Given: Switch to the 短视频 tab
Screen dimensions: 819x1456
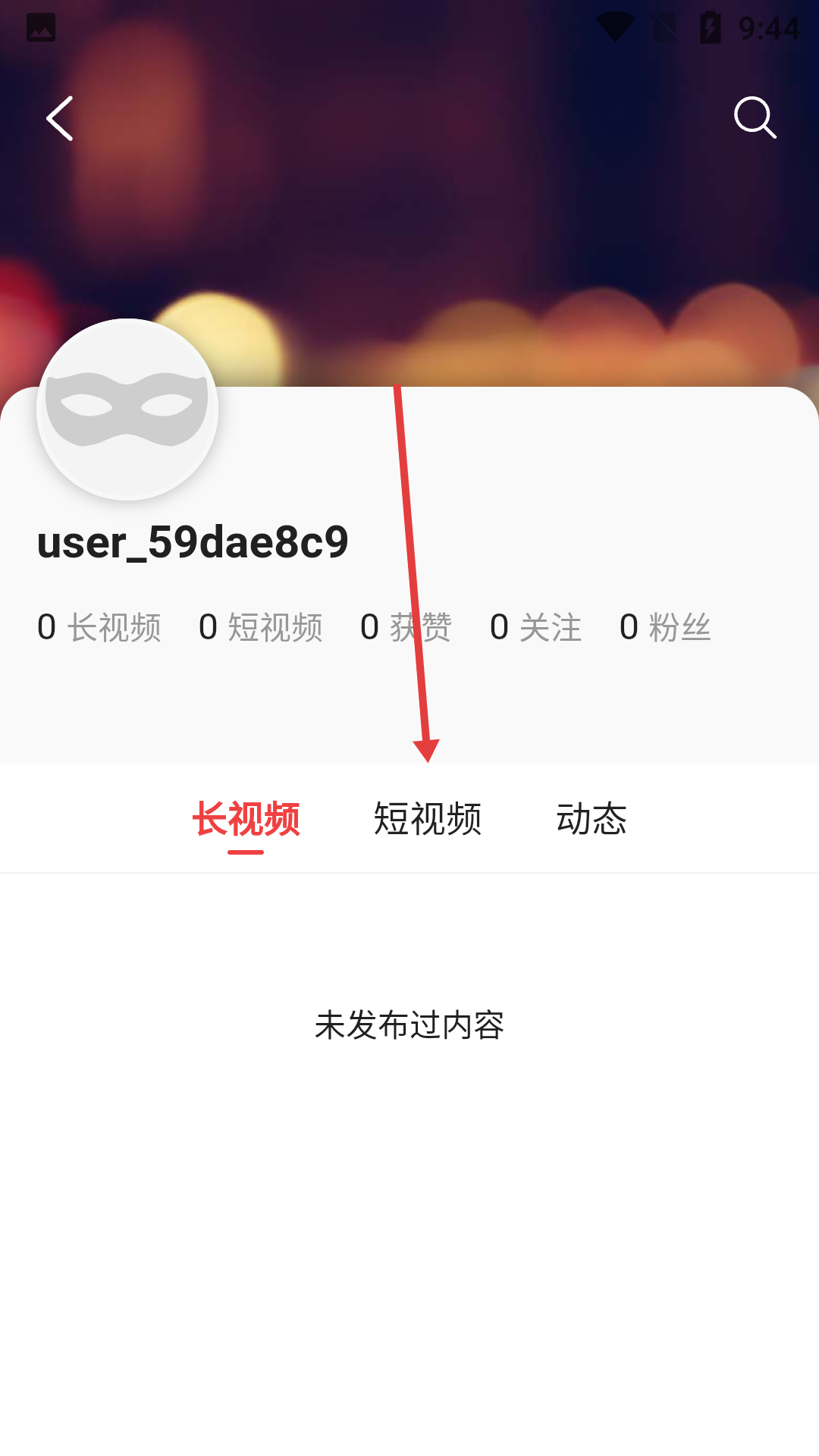Looking at the screenshot, I should [x=428, y=820].
